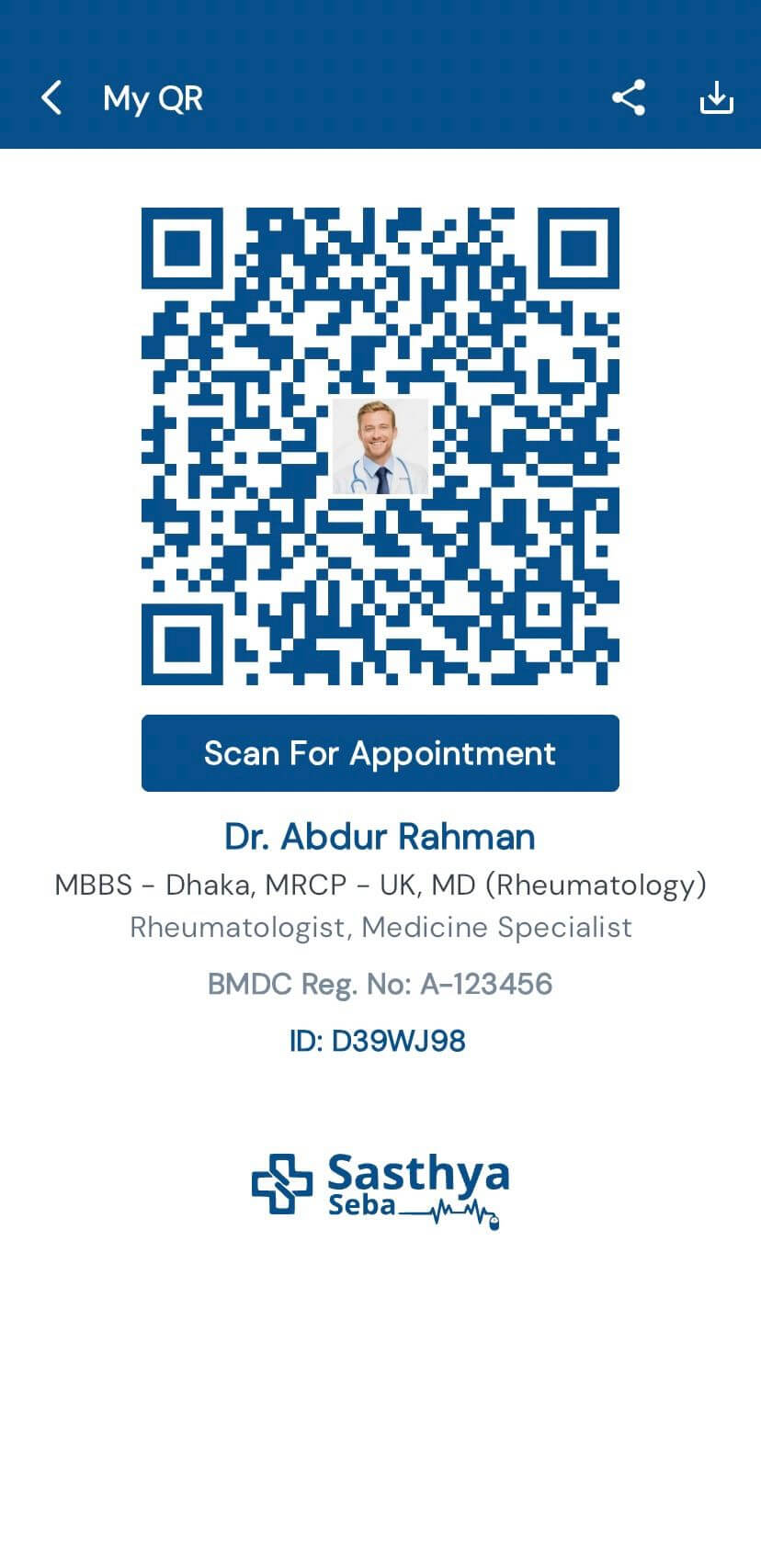The image size is (761, 1568).
Task: Go back from My QR screen
Action: click(51, 97)
